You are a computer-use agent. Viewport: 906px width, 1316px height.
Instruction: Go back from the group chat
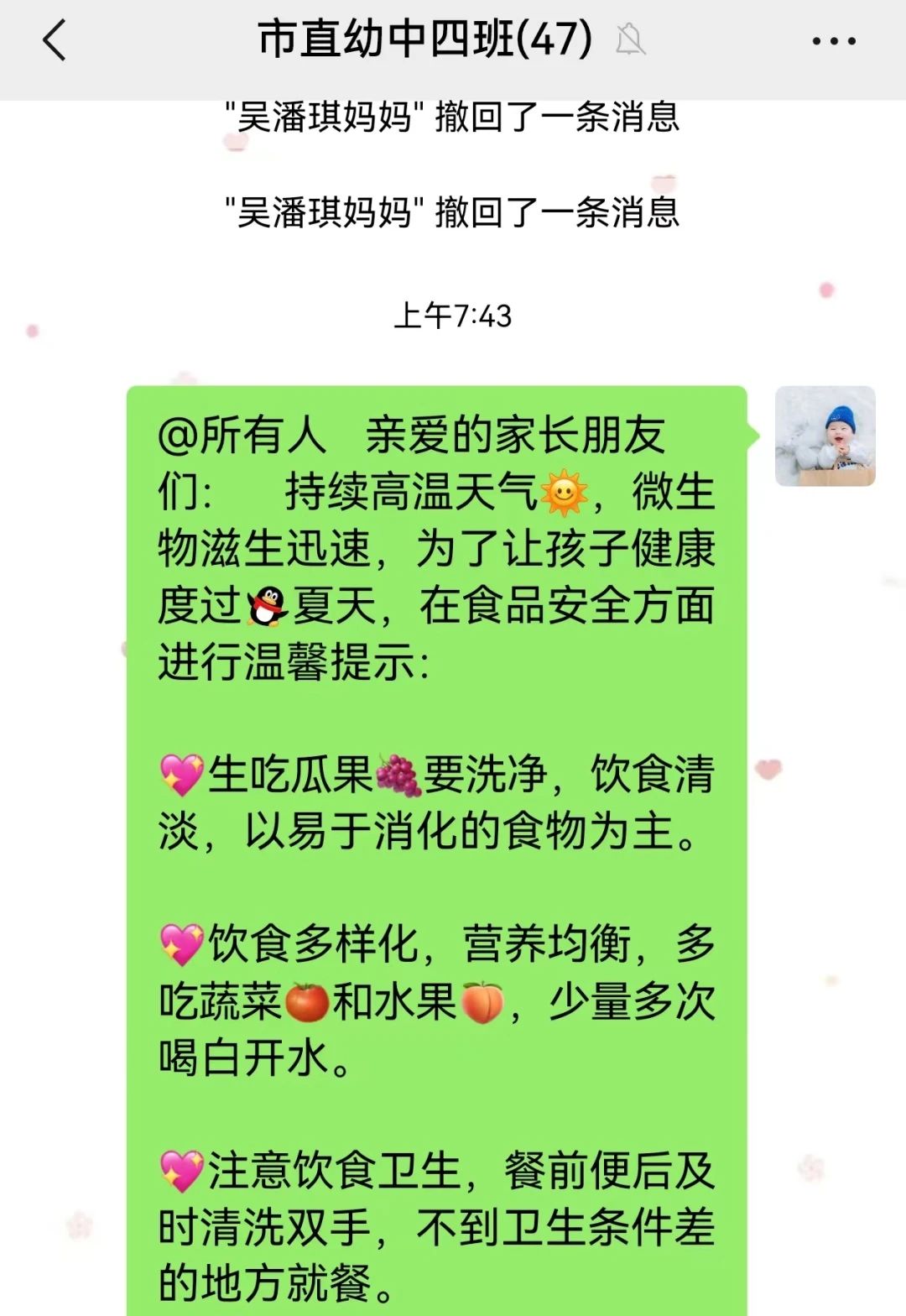click(55, 40)
